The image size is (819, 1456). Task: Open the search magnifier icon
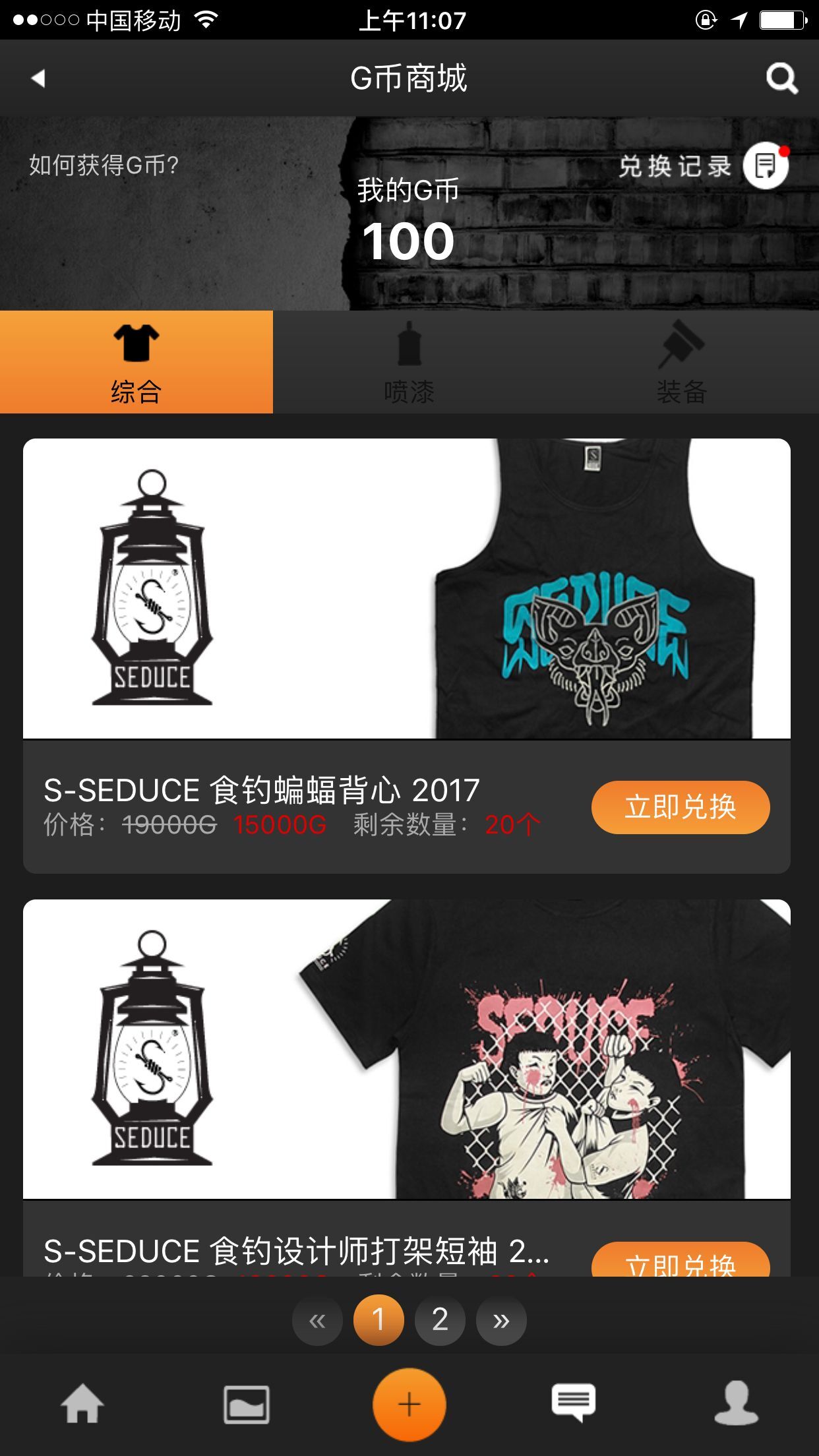(781, 79)
